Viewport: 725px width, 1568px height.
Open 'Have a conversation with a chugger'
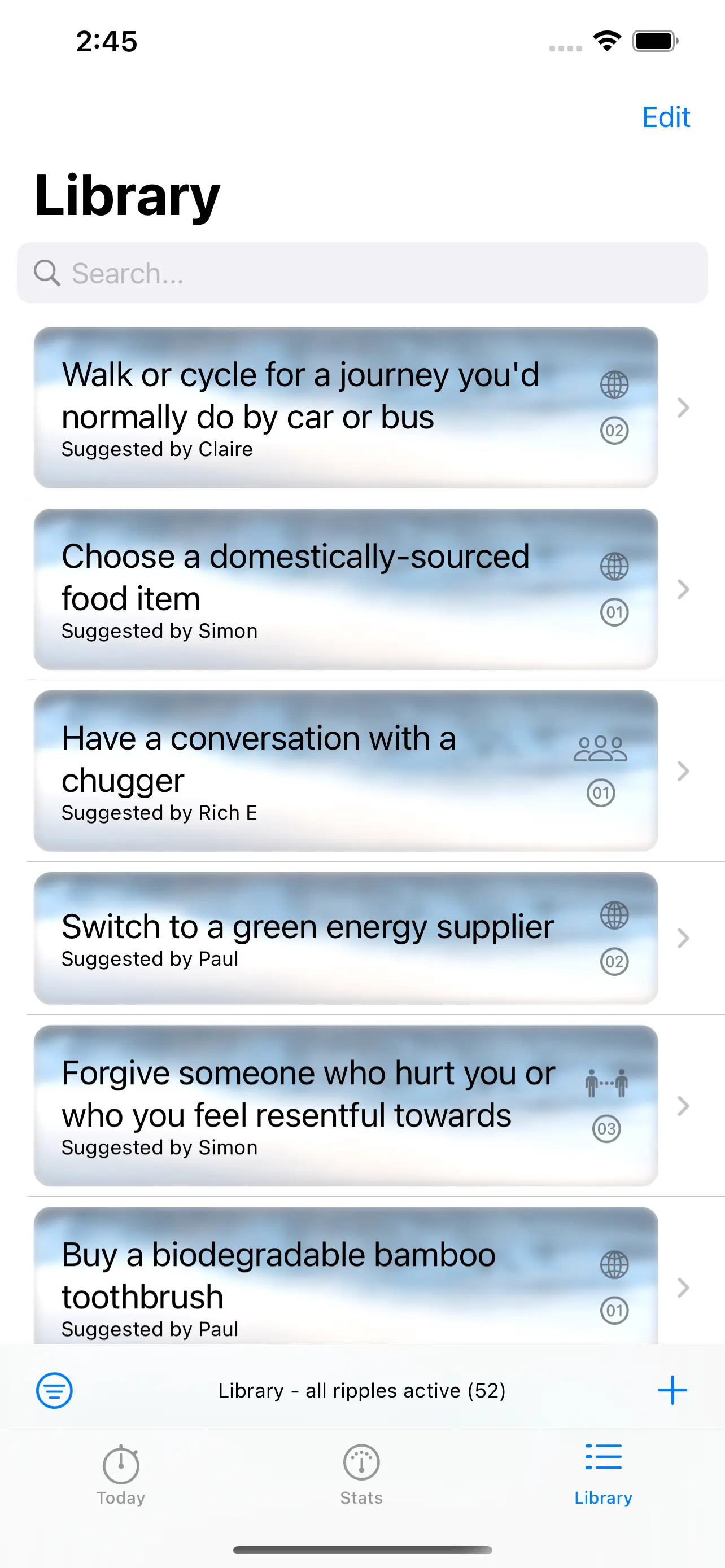pos(345,770)
